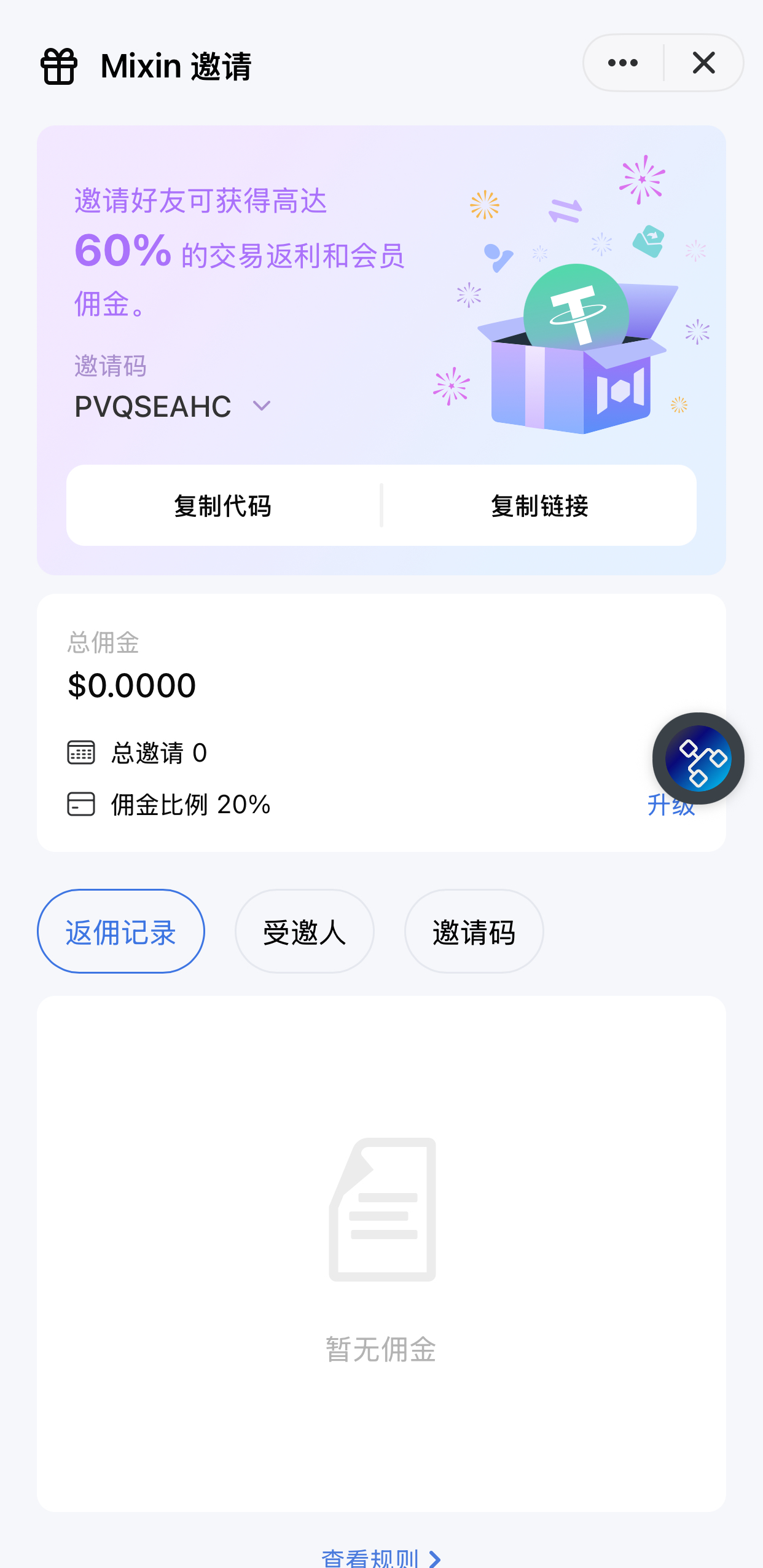The image size is (763, 1568).
Task: Tap 复制代码 to copy the code
Action: coord(223,506)
